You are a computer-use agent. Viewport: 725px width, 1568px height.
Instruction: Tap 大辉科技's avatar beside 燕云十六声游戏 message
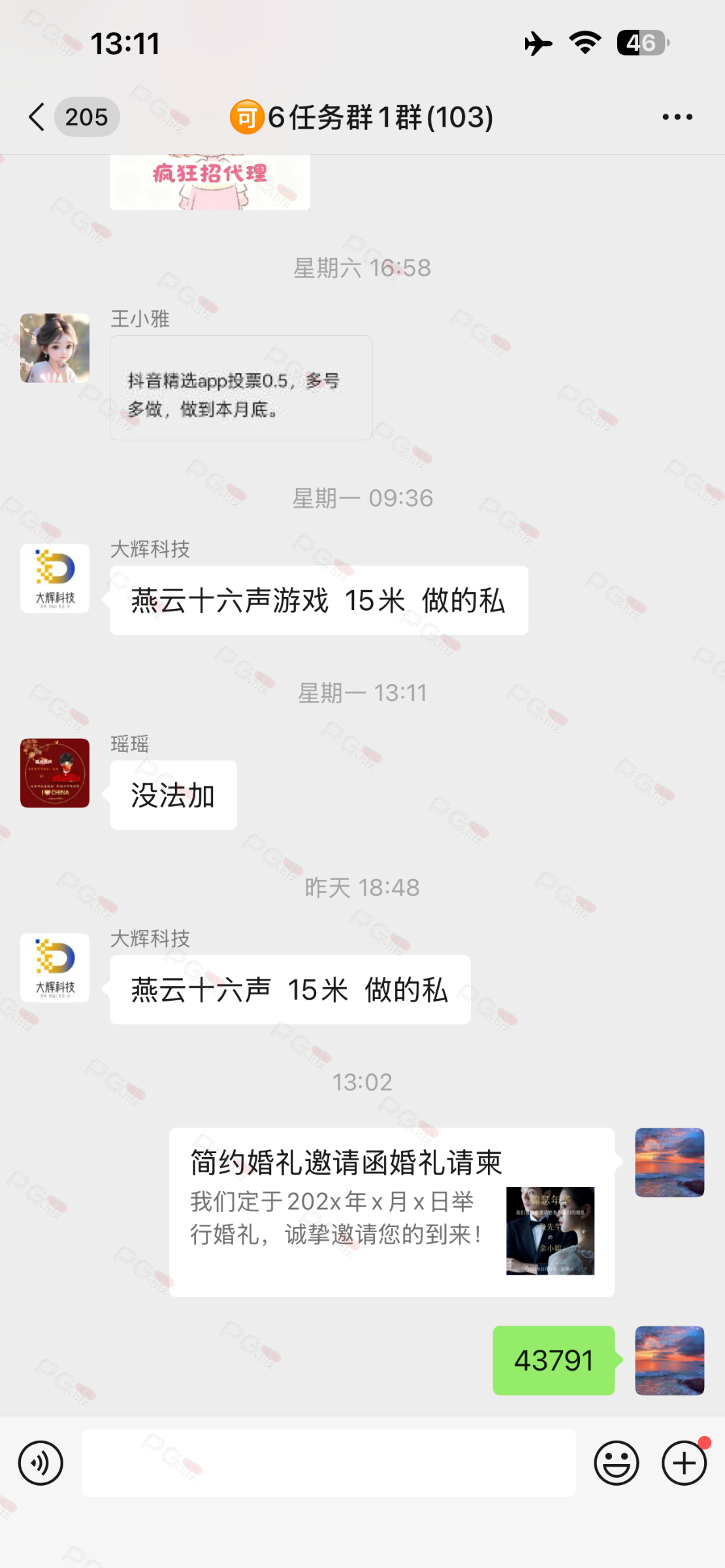[x=55, y=578]
